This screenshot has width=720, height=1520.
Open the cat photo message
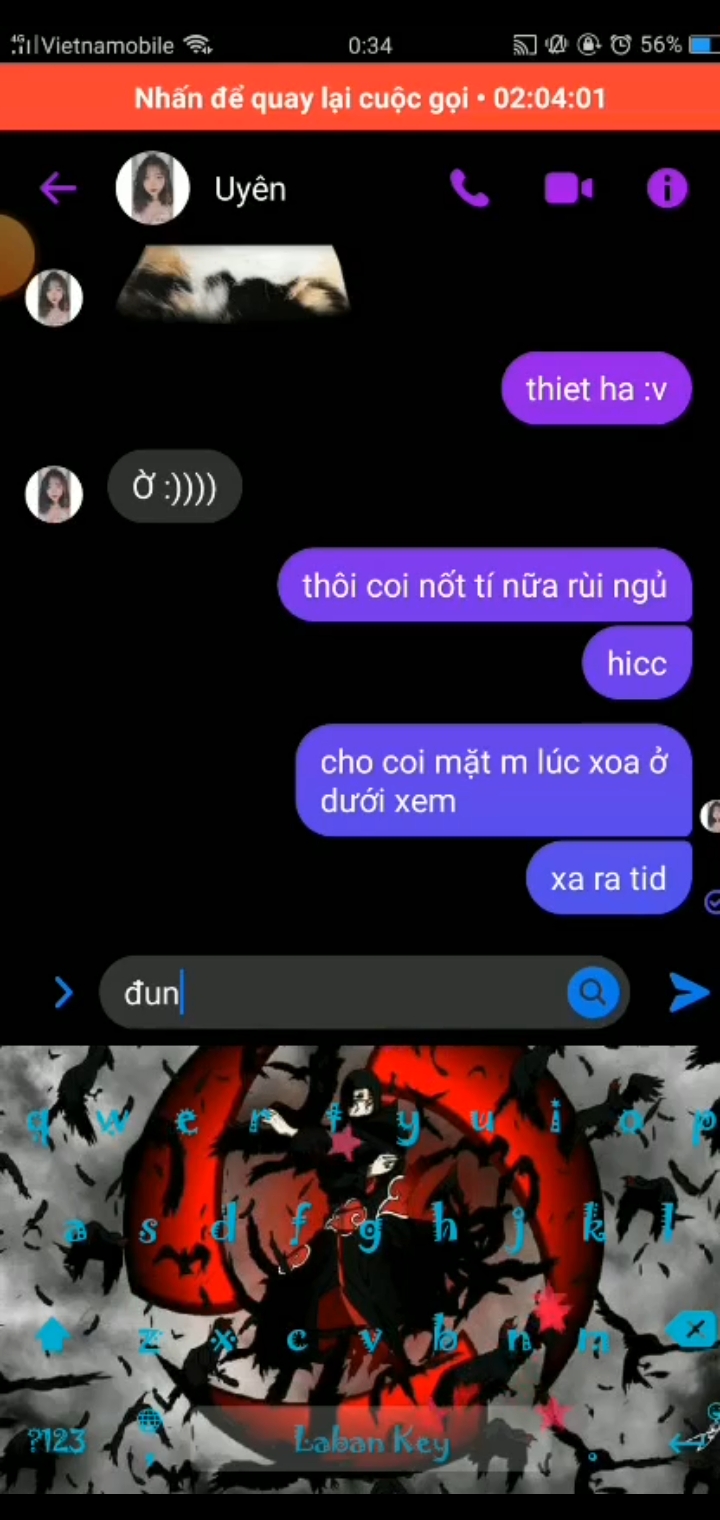coord(233,283)
